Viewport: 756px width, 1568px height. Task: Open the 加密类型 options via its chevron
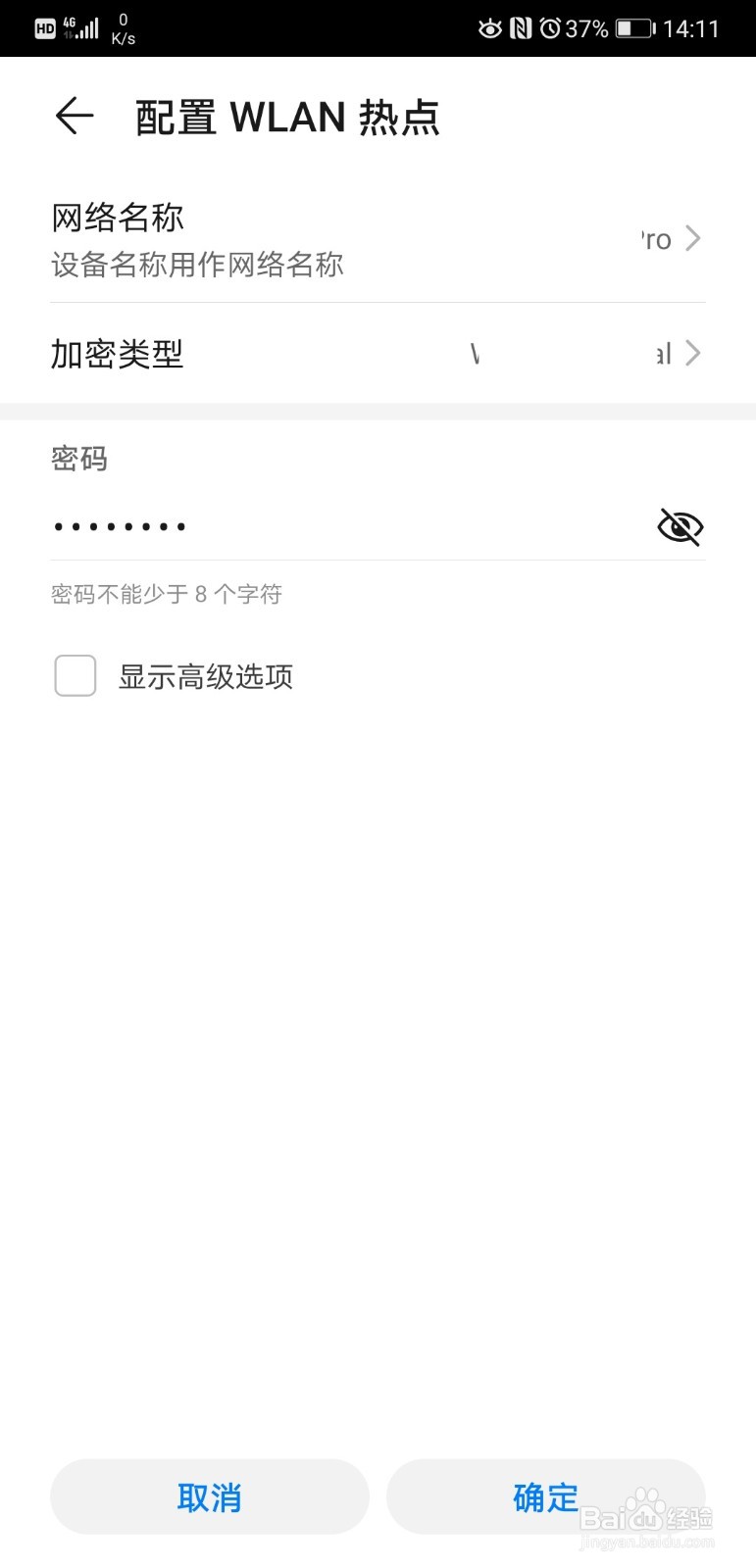click(693, 353)
